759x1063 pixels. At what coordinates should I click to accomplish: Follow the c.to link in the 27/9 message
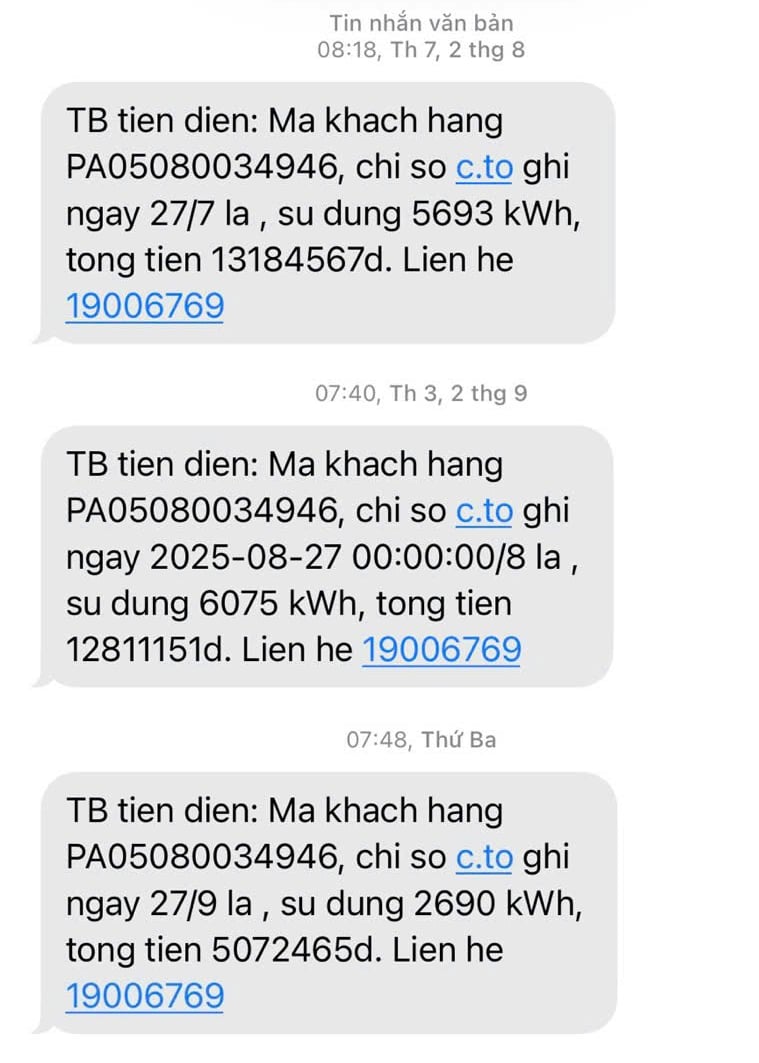tap(484, 858)
